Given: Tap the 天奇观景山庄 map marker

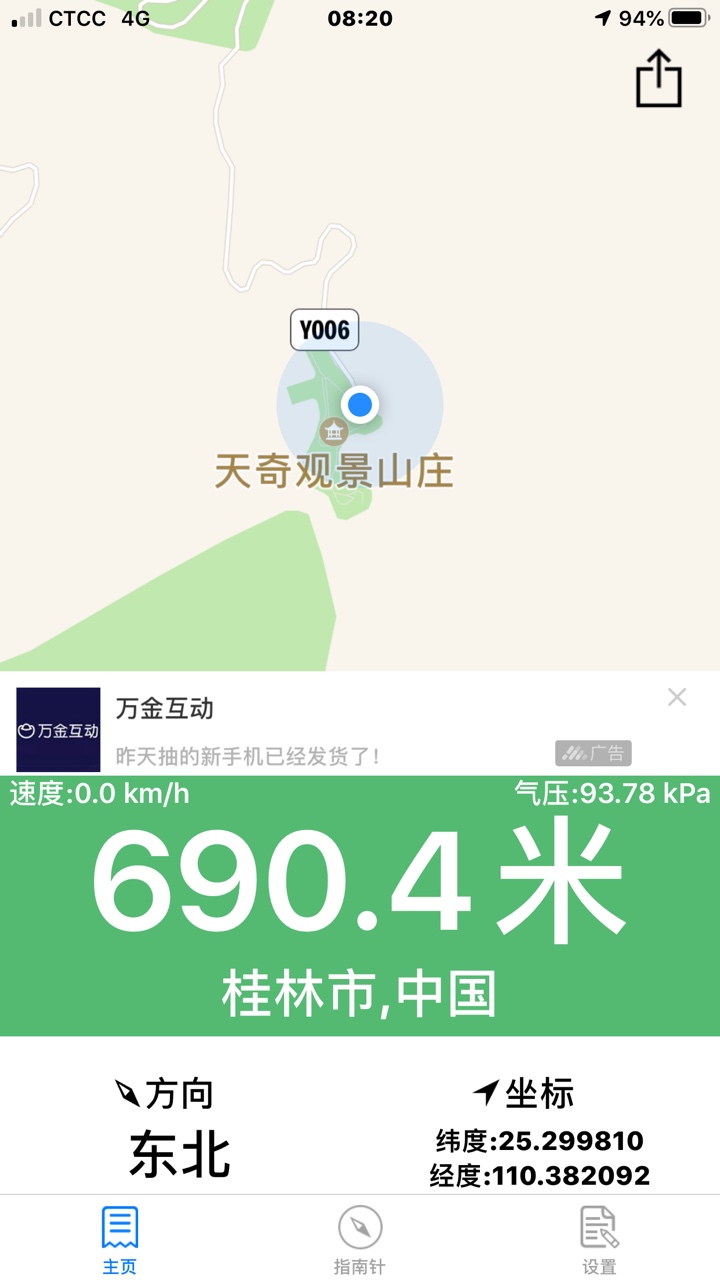Looking at the screenshot, I should coord(333,433).
